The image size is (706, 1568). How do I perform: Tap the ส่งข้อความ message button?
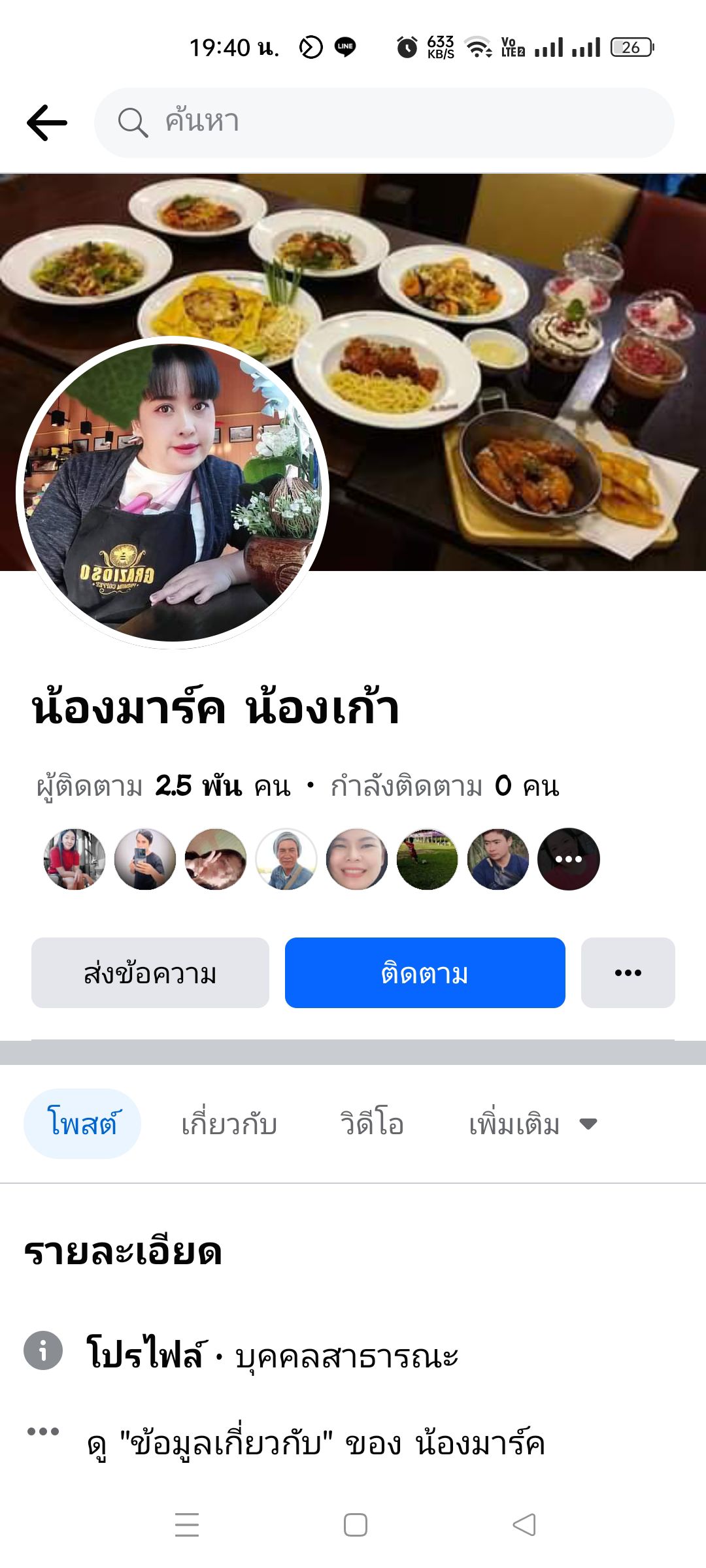[150, 973]
